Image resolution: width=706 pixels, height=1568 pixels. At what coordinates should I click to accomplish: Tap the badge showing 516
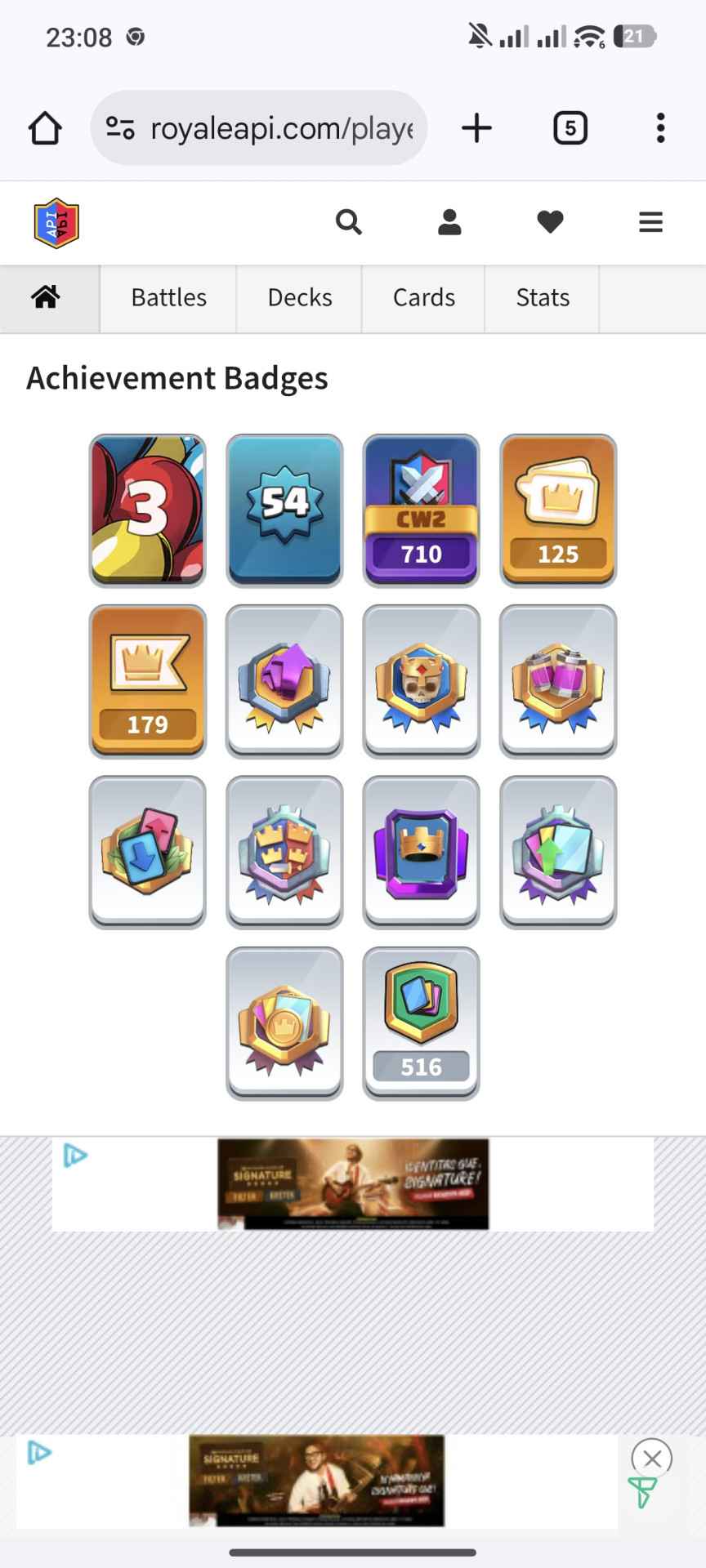[x=421, y=1022]
